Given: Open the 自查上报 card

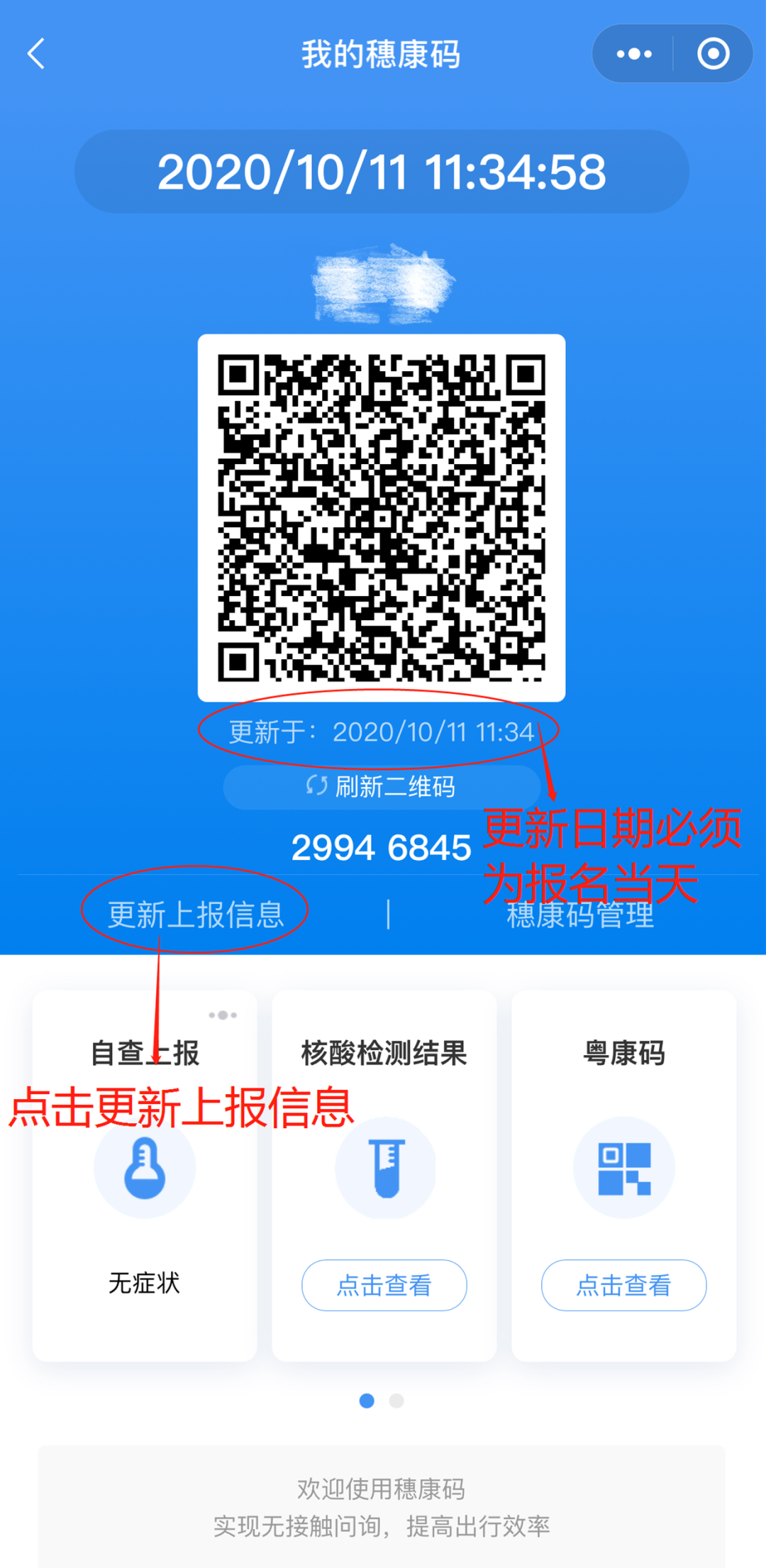Looking at the screenshot, I should pyautogui.click(x=145, y=1176).
